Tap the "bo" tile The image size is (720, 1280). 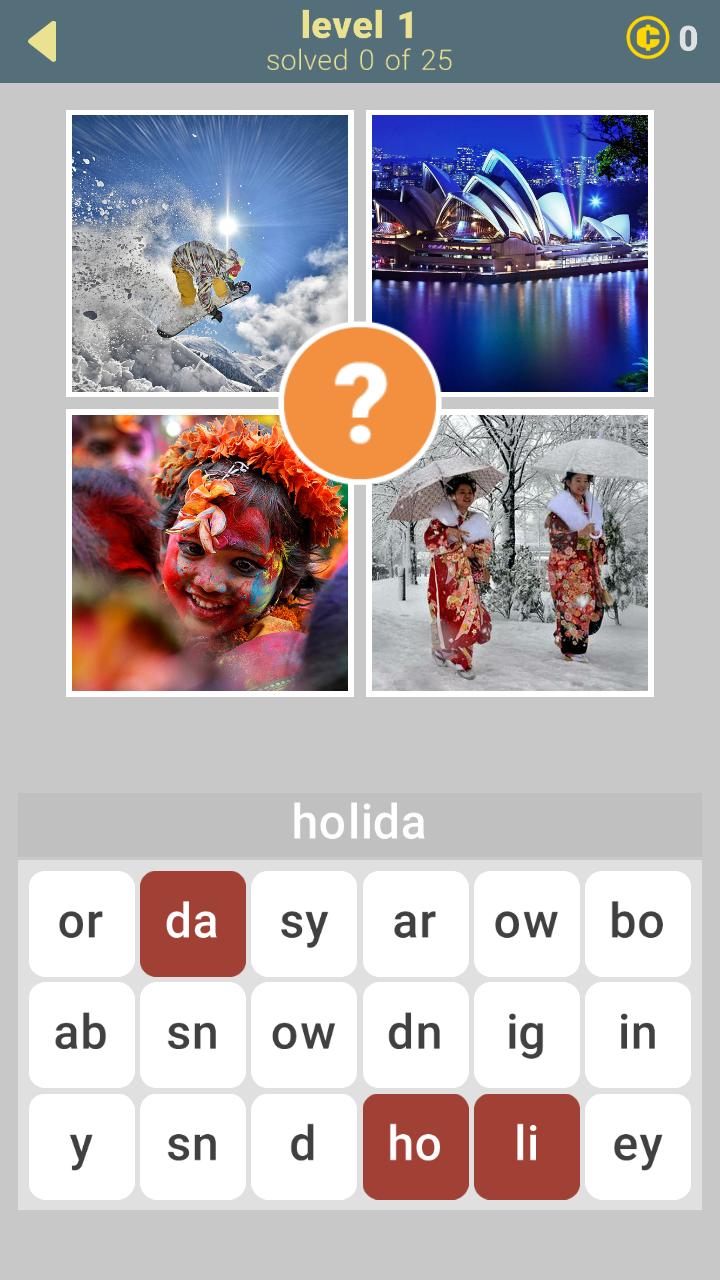(637, 923)
